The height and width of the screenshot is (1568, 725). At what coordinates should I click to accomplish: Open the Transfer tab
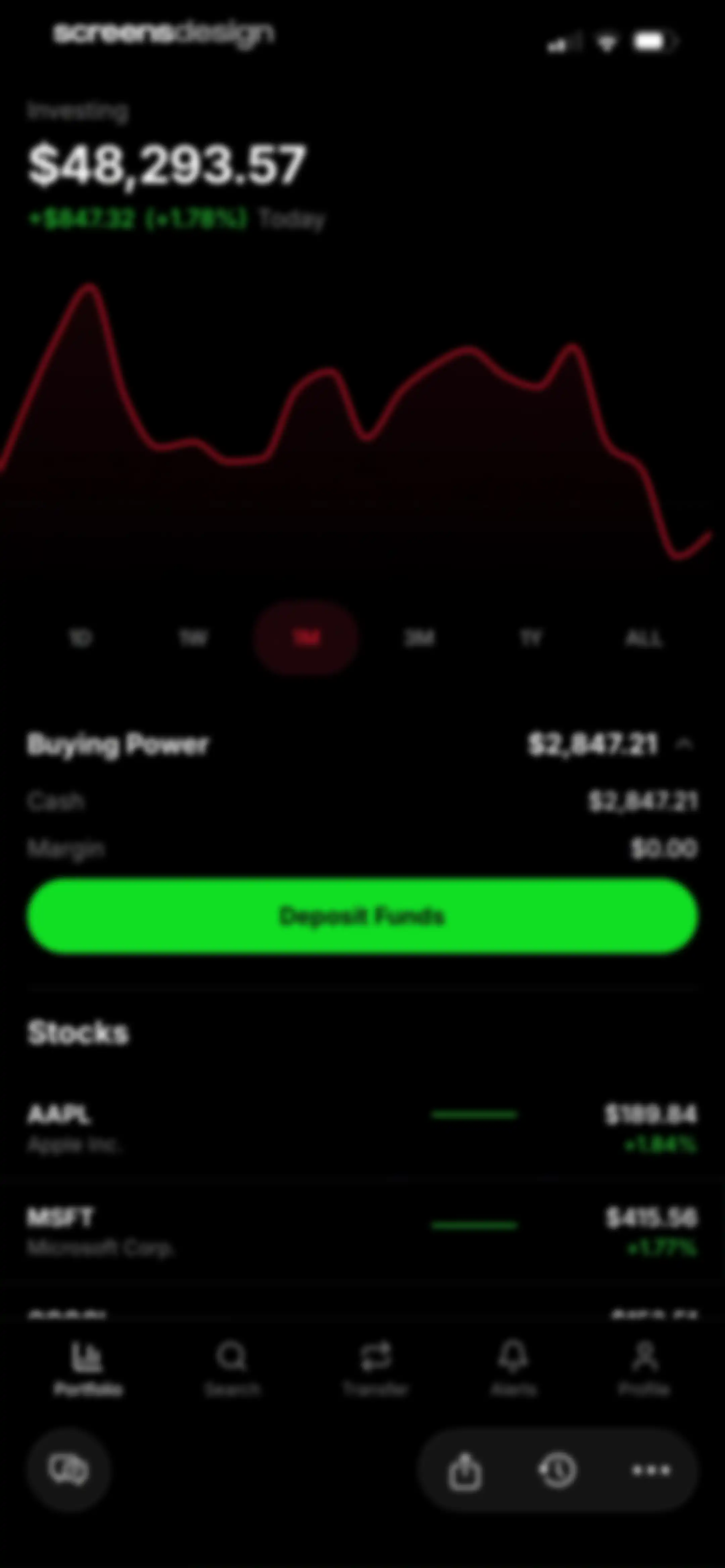(375, 1369)
